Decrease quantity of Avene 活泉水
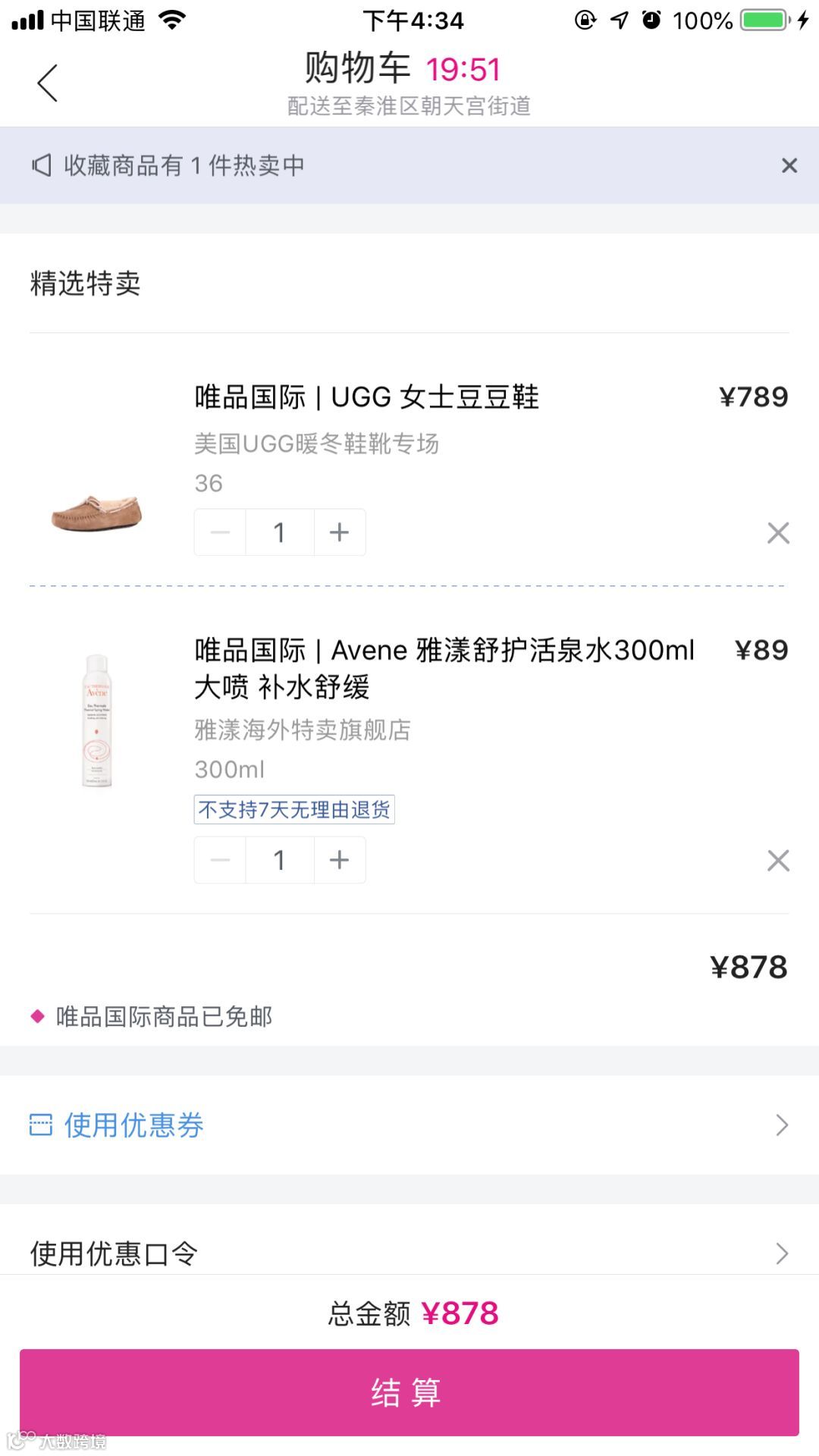The image size is (819, 1456). click(220, 860)
